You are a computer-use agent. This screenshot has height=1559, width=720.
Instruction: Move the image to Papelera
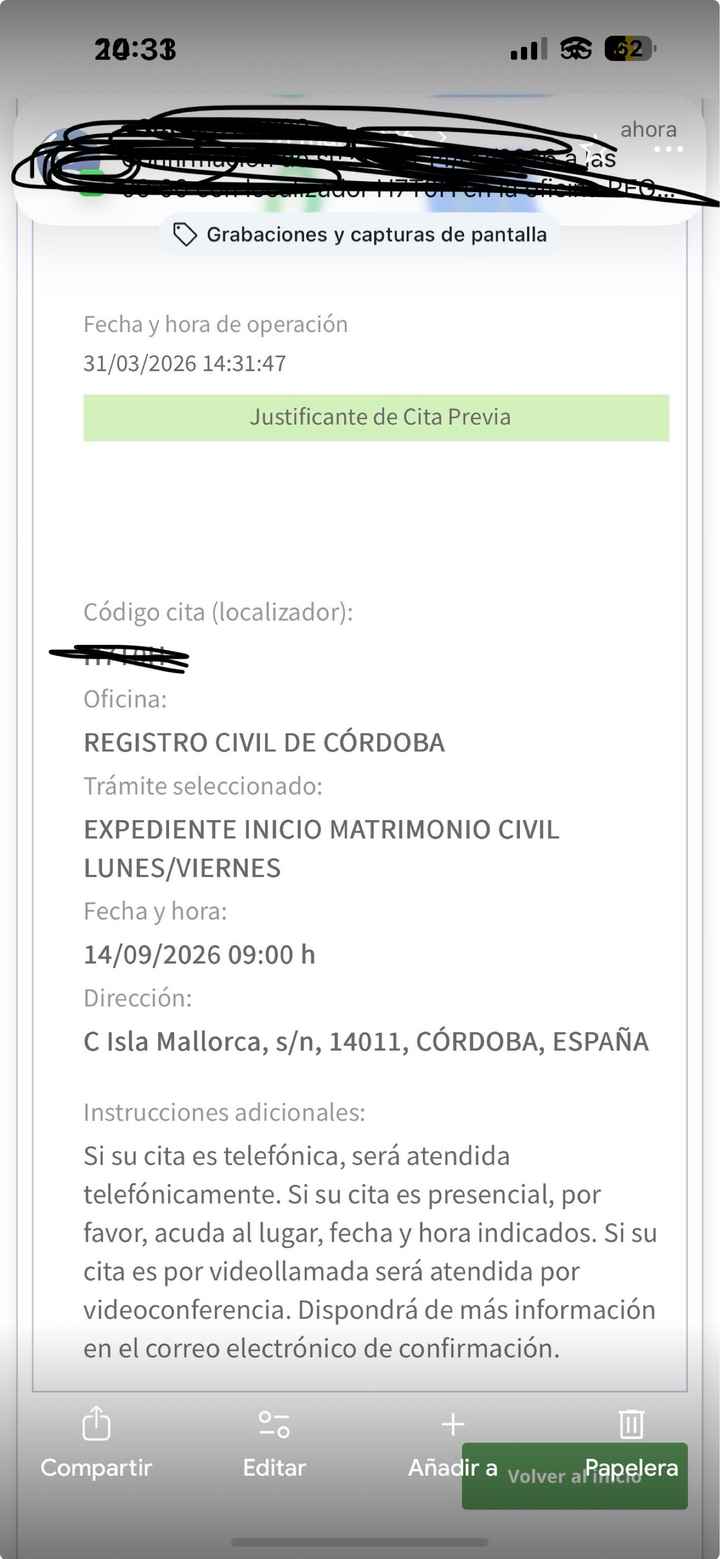pos(631,1443)
